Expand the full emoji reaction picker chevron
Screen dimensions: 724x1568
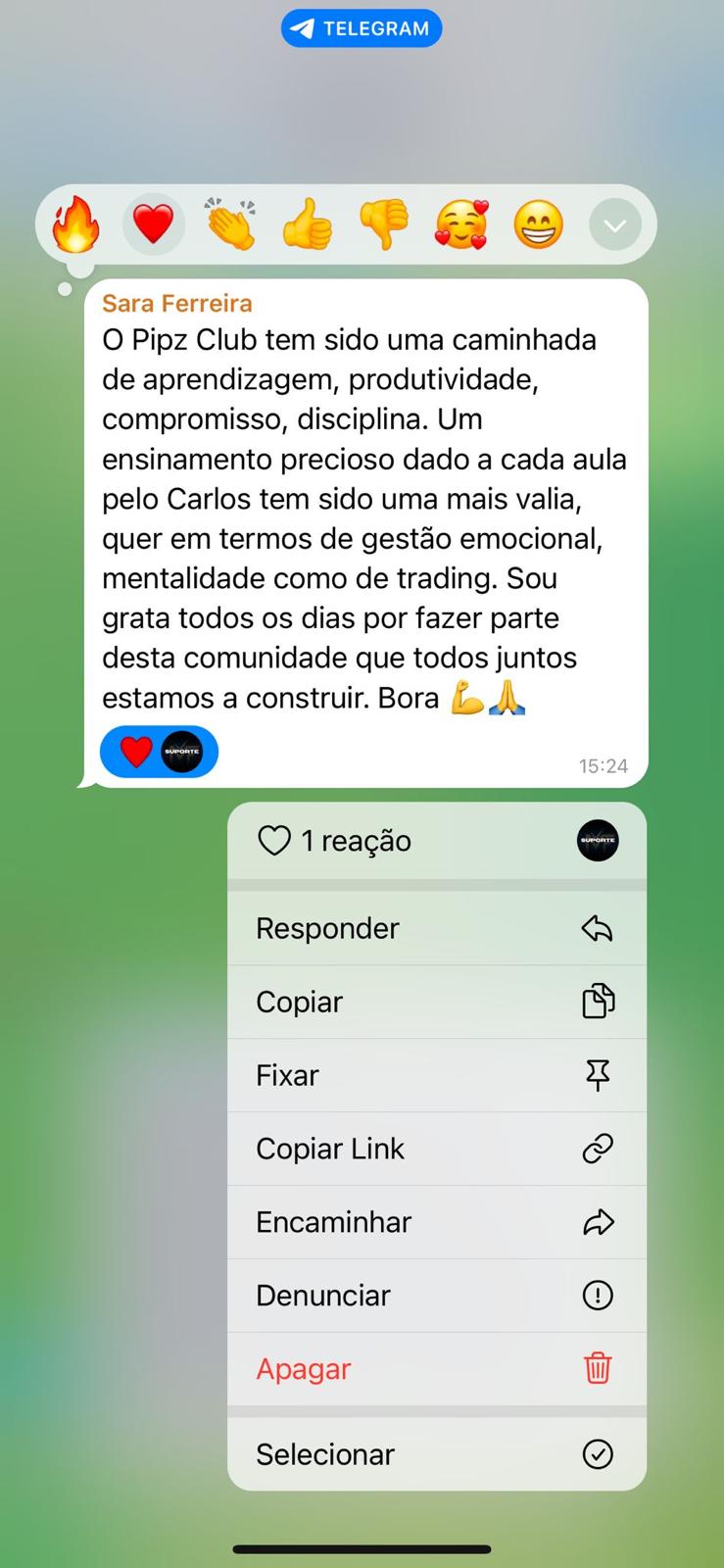pyautogui.click(x=614, y=223)
